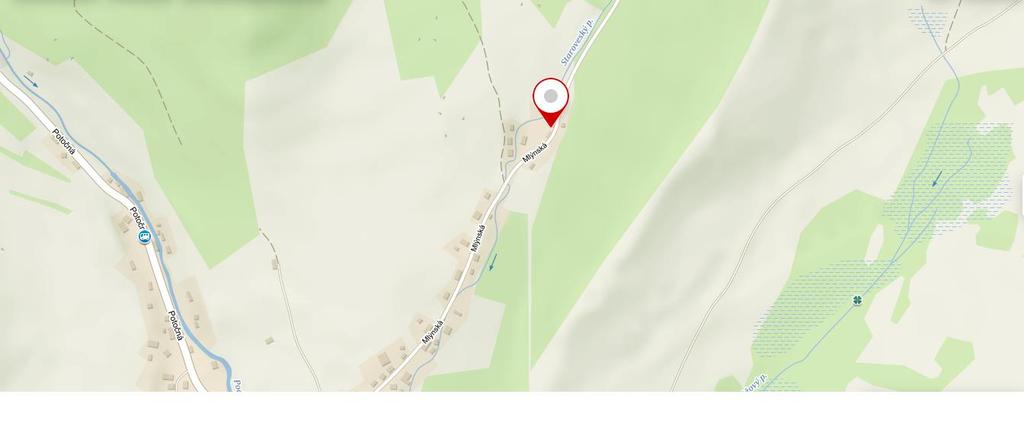Select the green clover point of interest
Viewport: 1024px width, 423px height.
[x=857, y=299]
